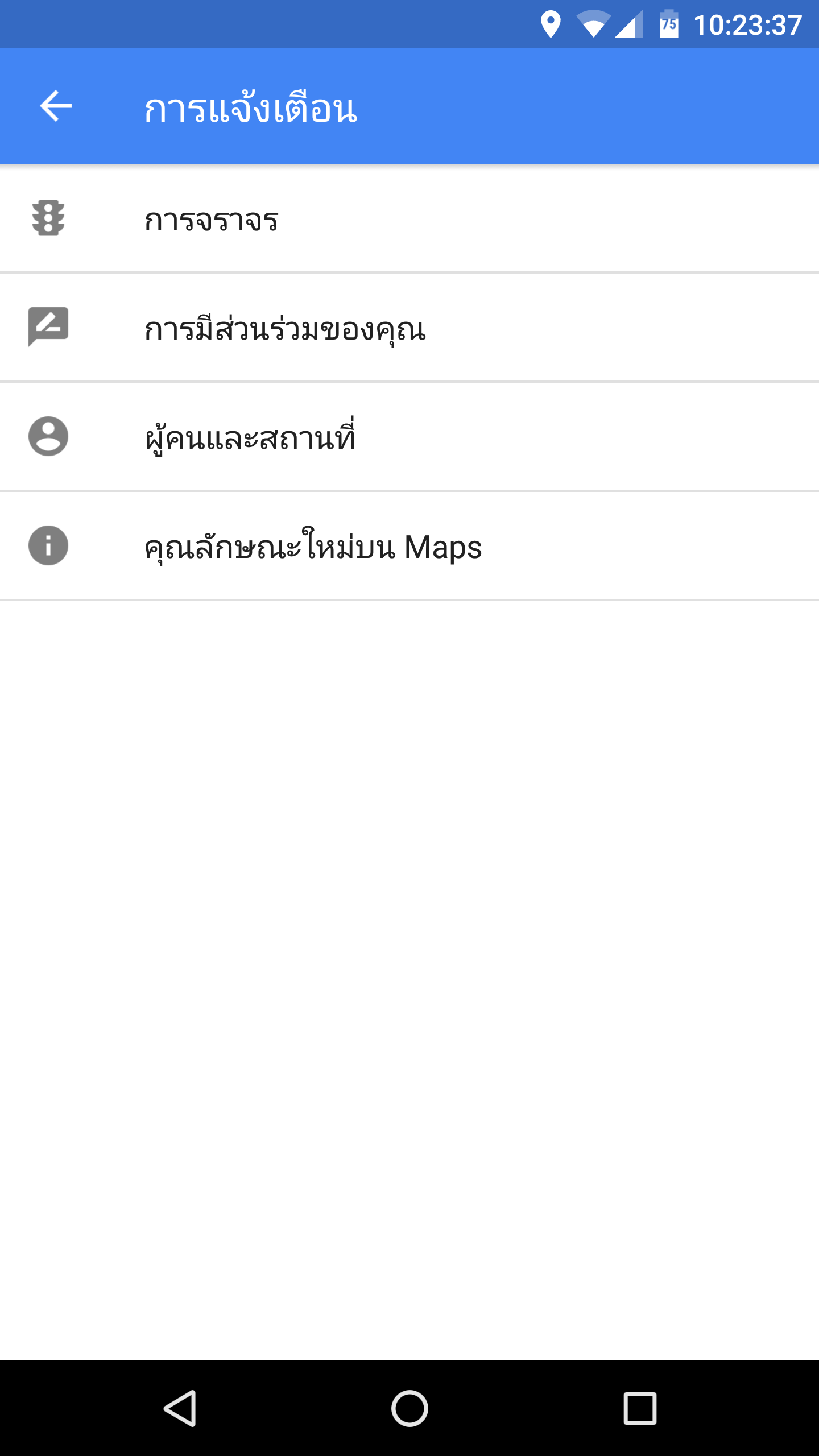Go back from the การแจ้งเตือน screen

[56, 106]
